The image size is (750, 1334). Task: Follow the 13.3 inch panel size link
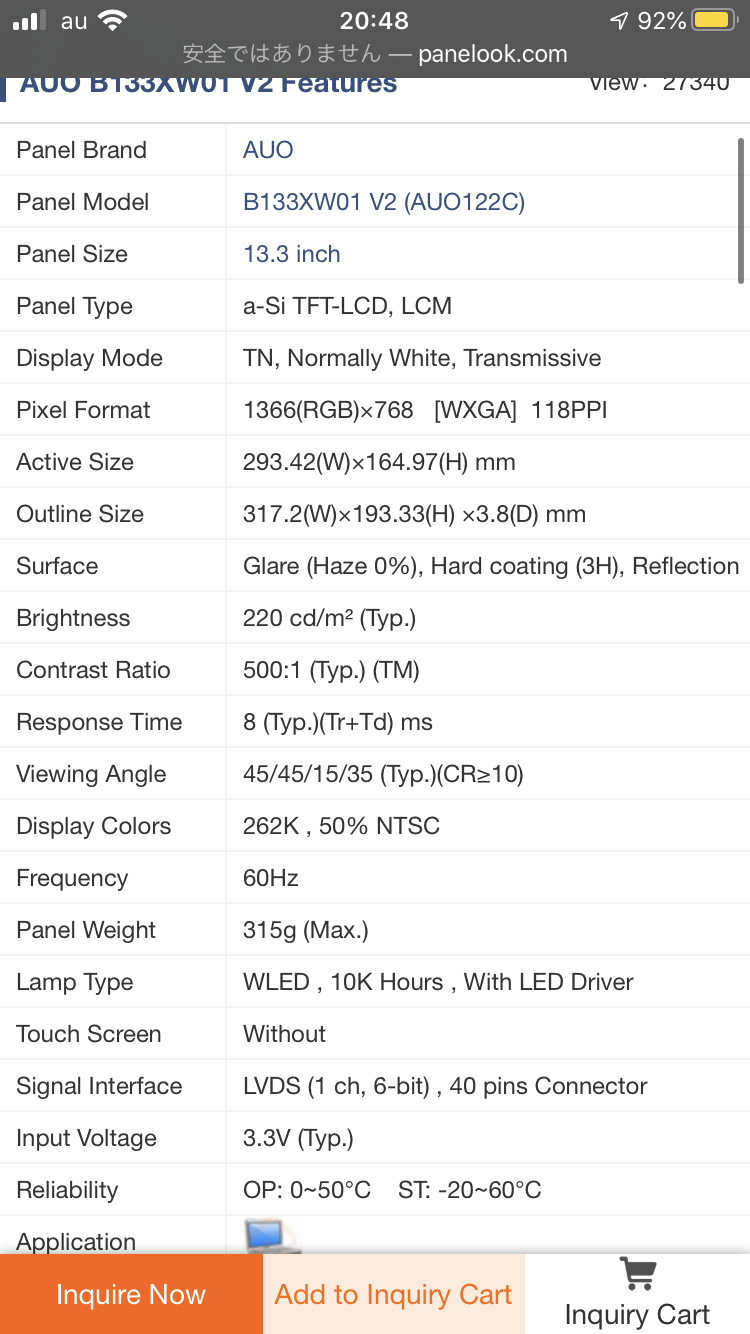tap(292, 254)
